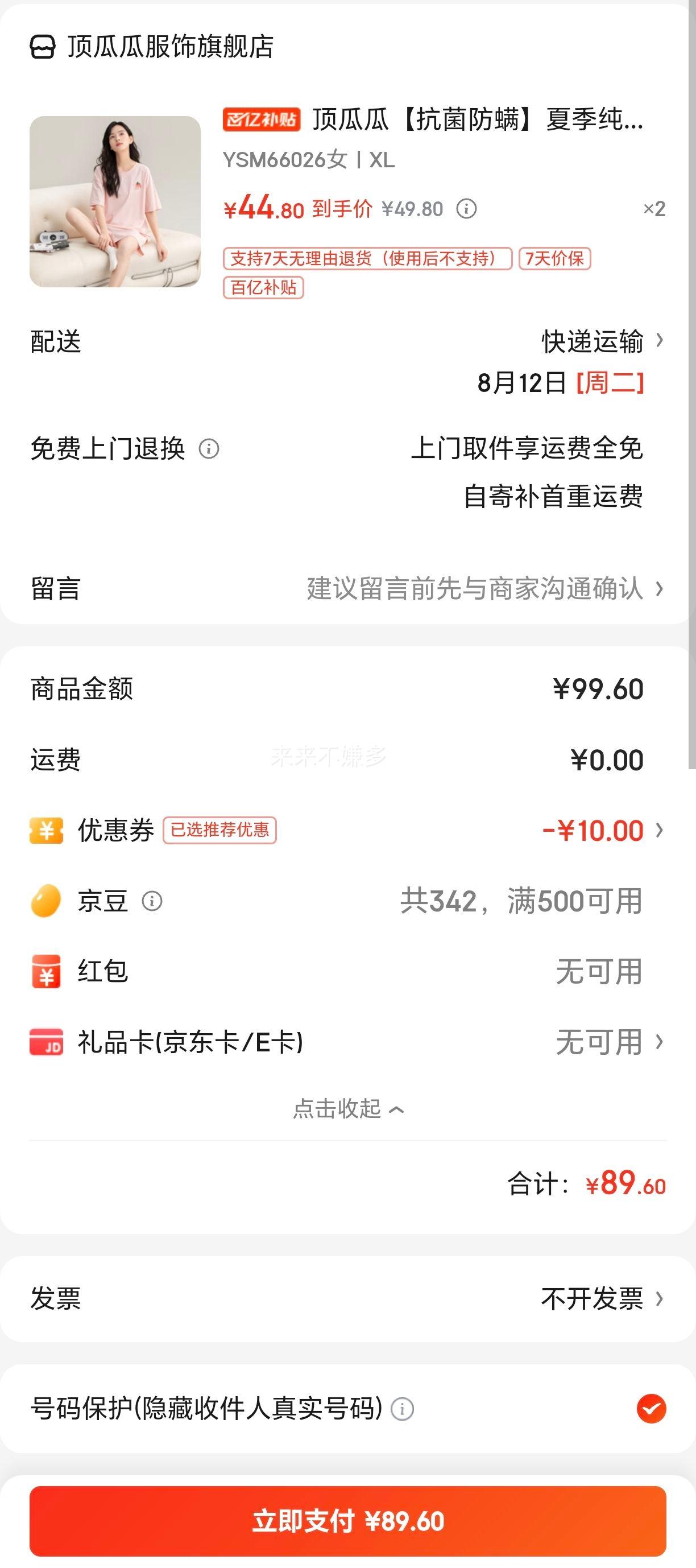
Task: Show 京豆 info details
Action: (x=152, y=901)
